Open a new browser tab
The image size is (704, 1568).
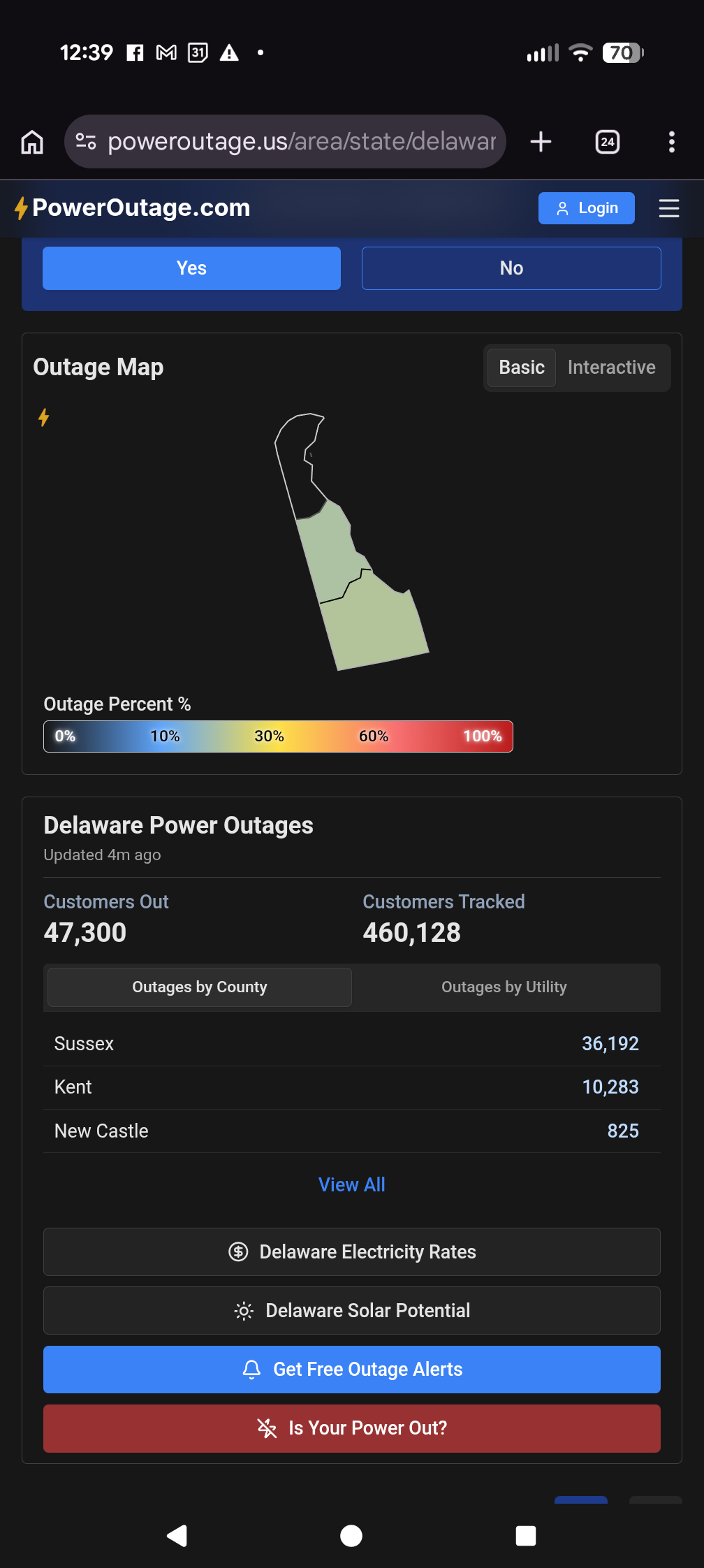point(541,142)
